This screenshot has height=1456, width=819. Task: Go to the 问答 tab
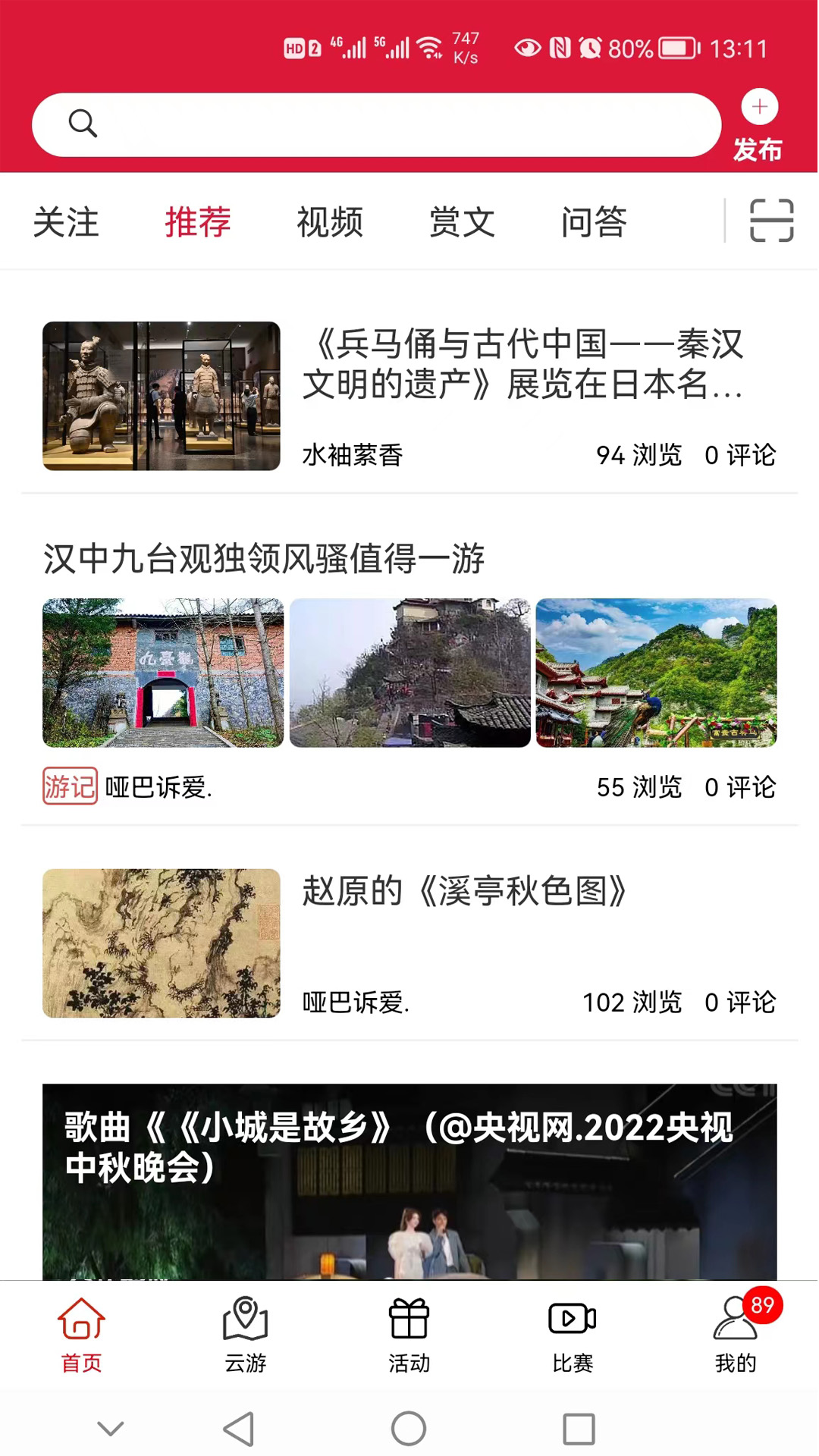(594, 222)
